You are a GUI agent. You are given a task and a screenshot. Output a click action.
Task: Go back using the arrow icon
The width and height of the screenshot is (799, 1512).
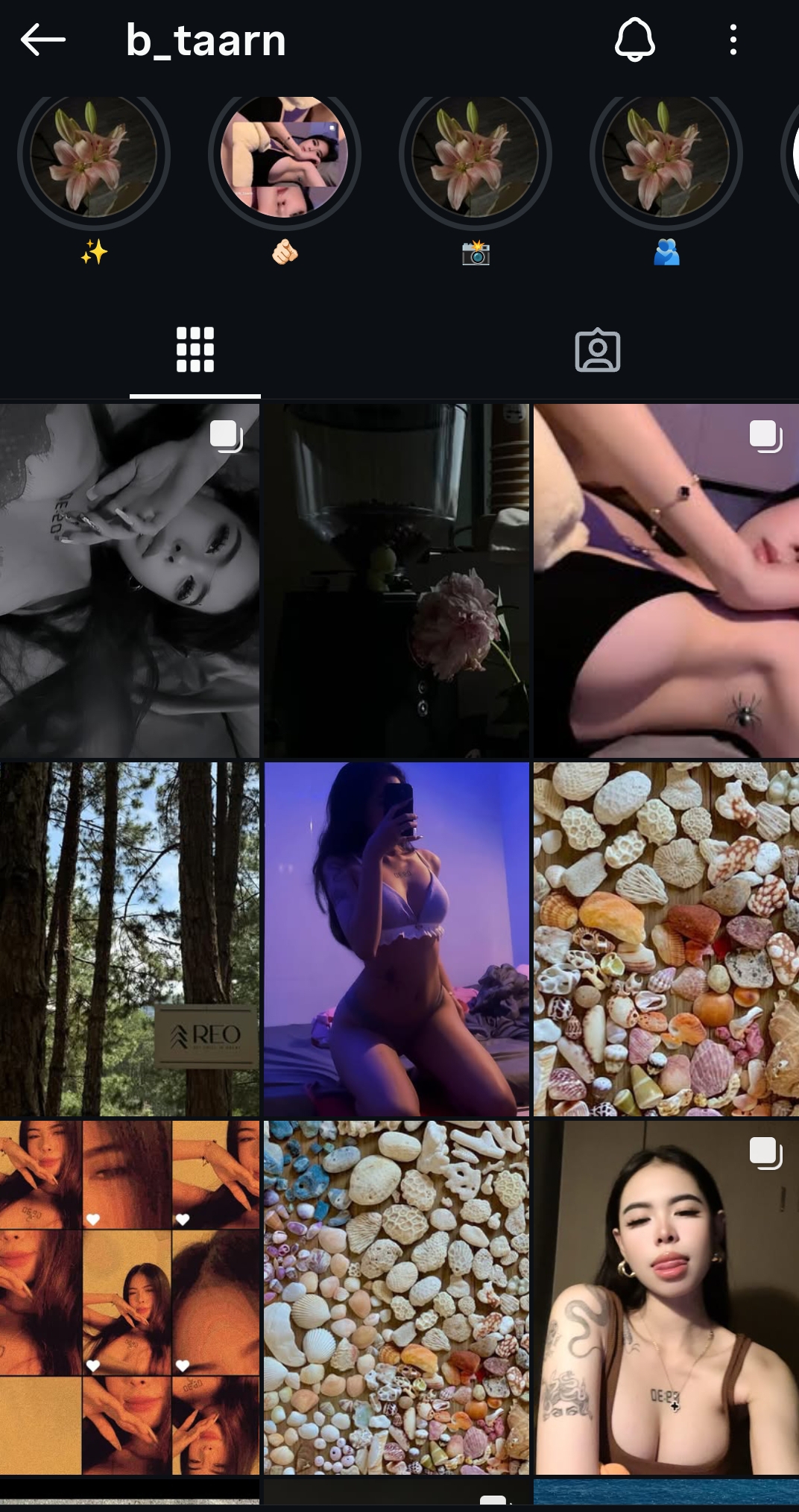tap(43, 40)
